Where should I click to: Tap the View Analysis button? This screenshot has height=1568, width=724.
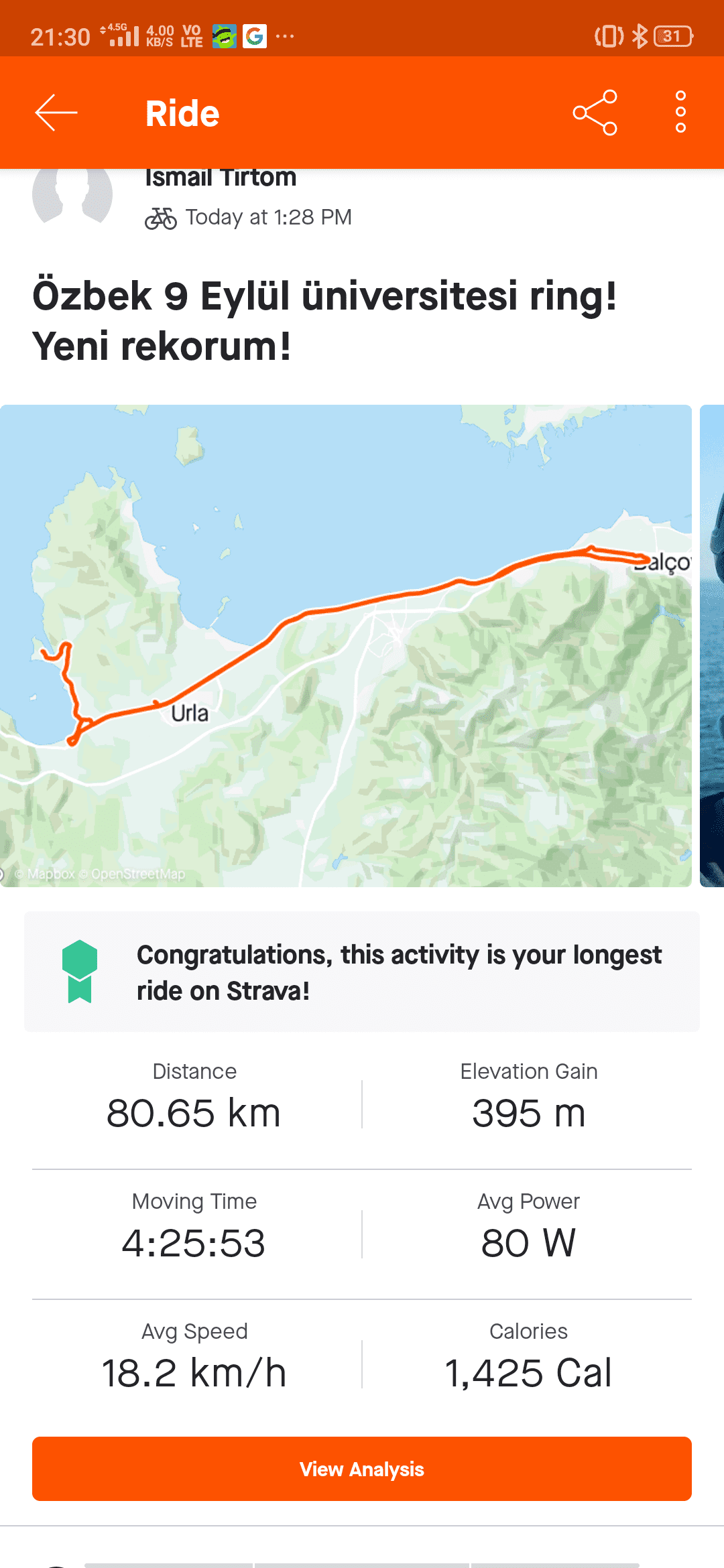coord(362,1469)
